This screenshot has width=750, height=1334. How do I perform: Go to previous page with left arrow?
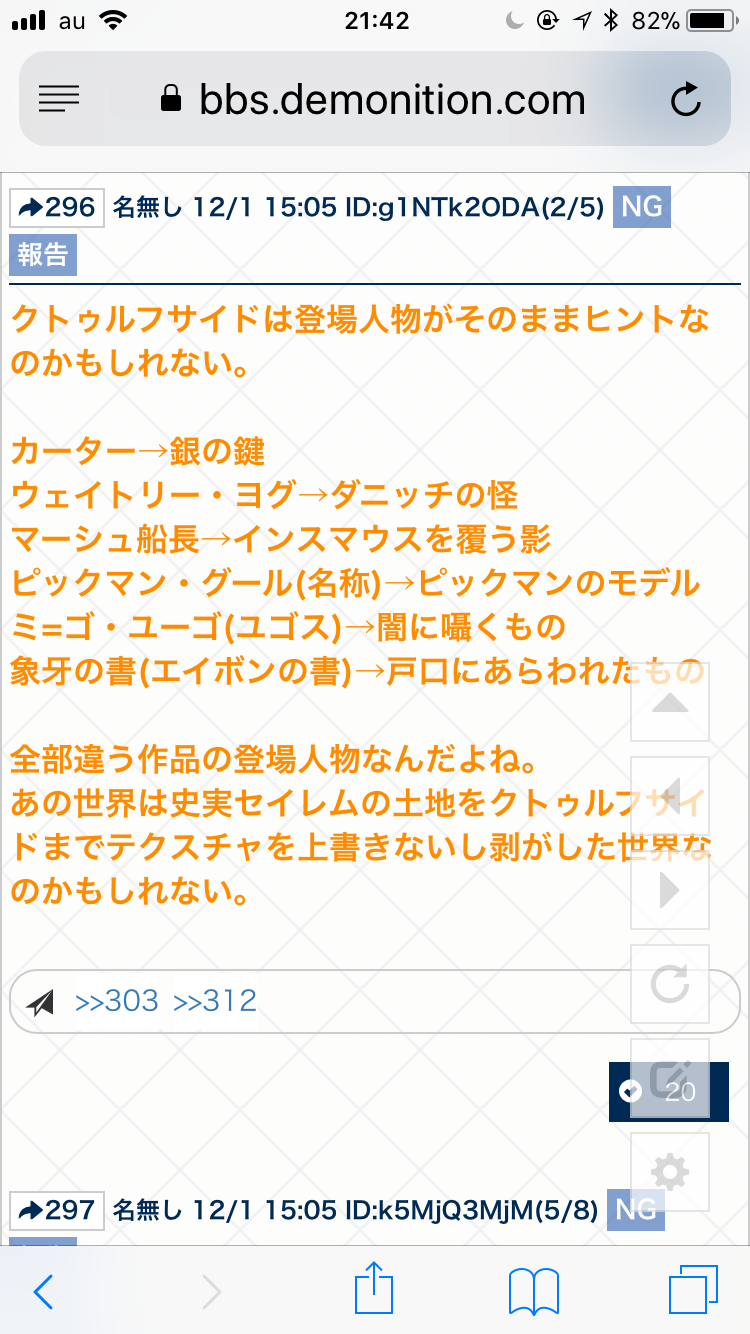tap(670, 795)
